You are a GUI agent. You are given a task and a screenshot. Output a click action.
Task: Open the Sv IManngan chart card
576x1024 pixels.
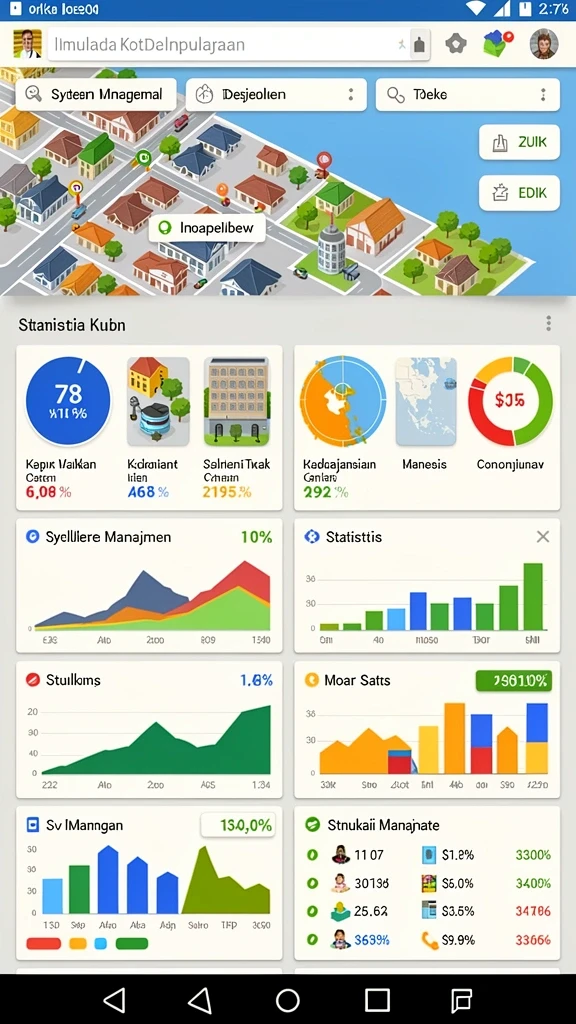pyautogui.click(x=150, y=883)
